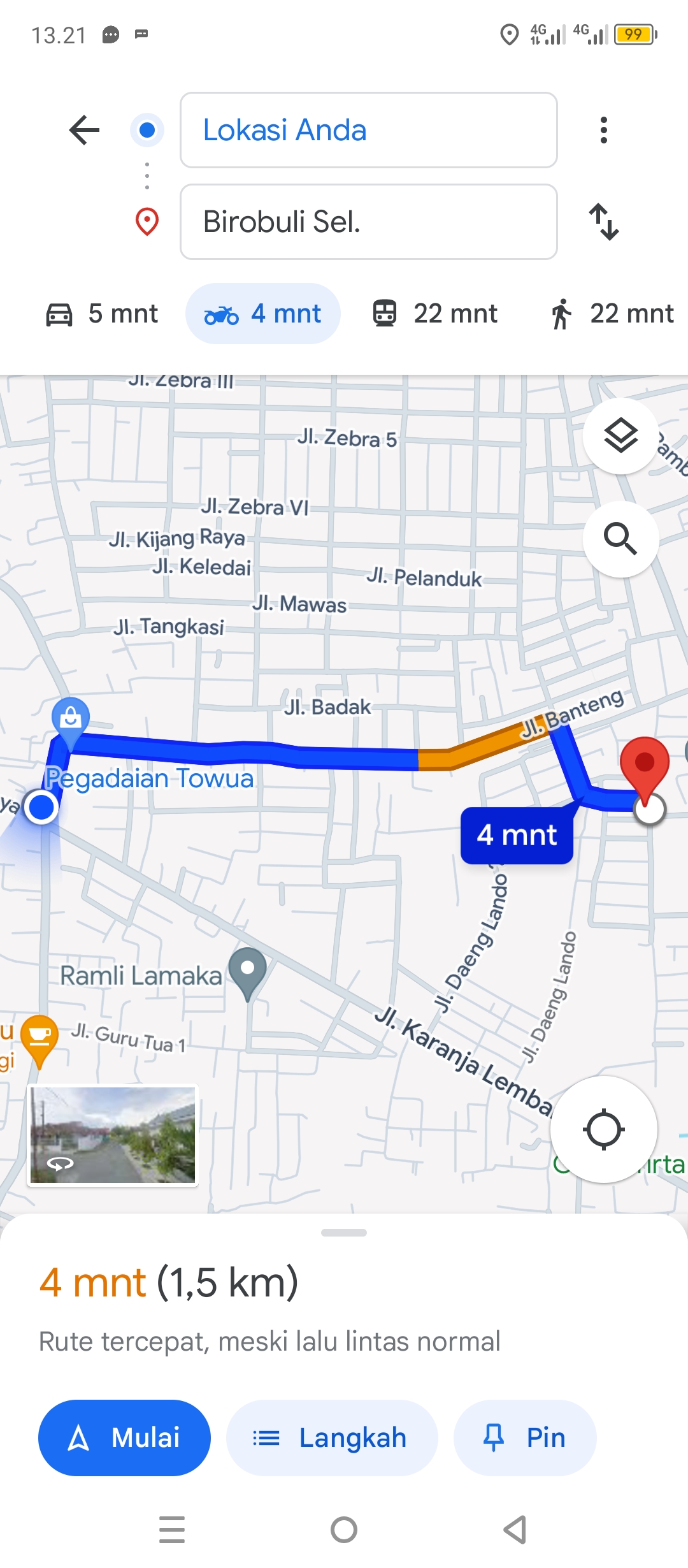Open the Street View thumbnail
This screenshot has width=688, height=1568.
pyautogui.click(x=113, y=1136)
